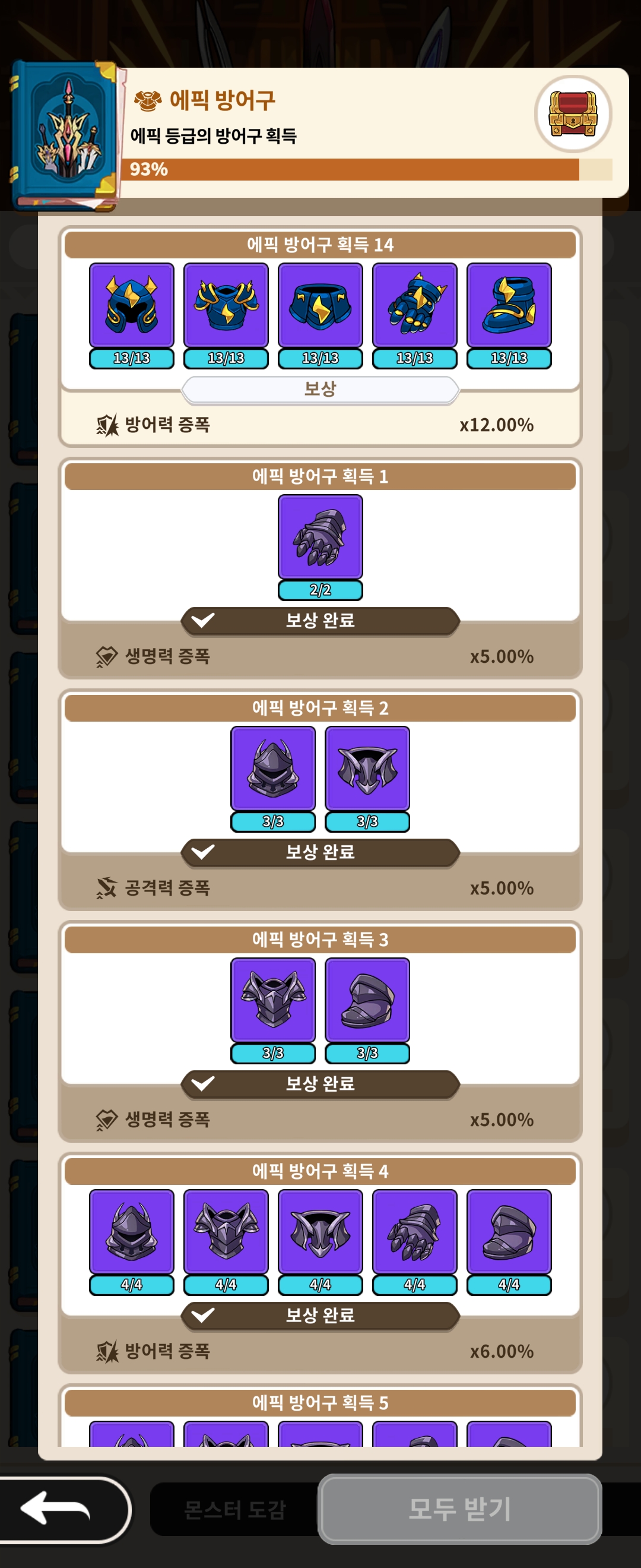Select the blue boots in 에픽 방어구 획득 14

(509, 305)
